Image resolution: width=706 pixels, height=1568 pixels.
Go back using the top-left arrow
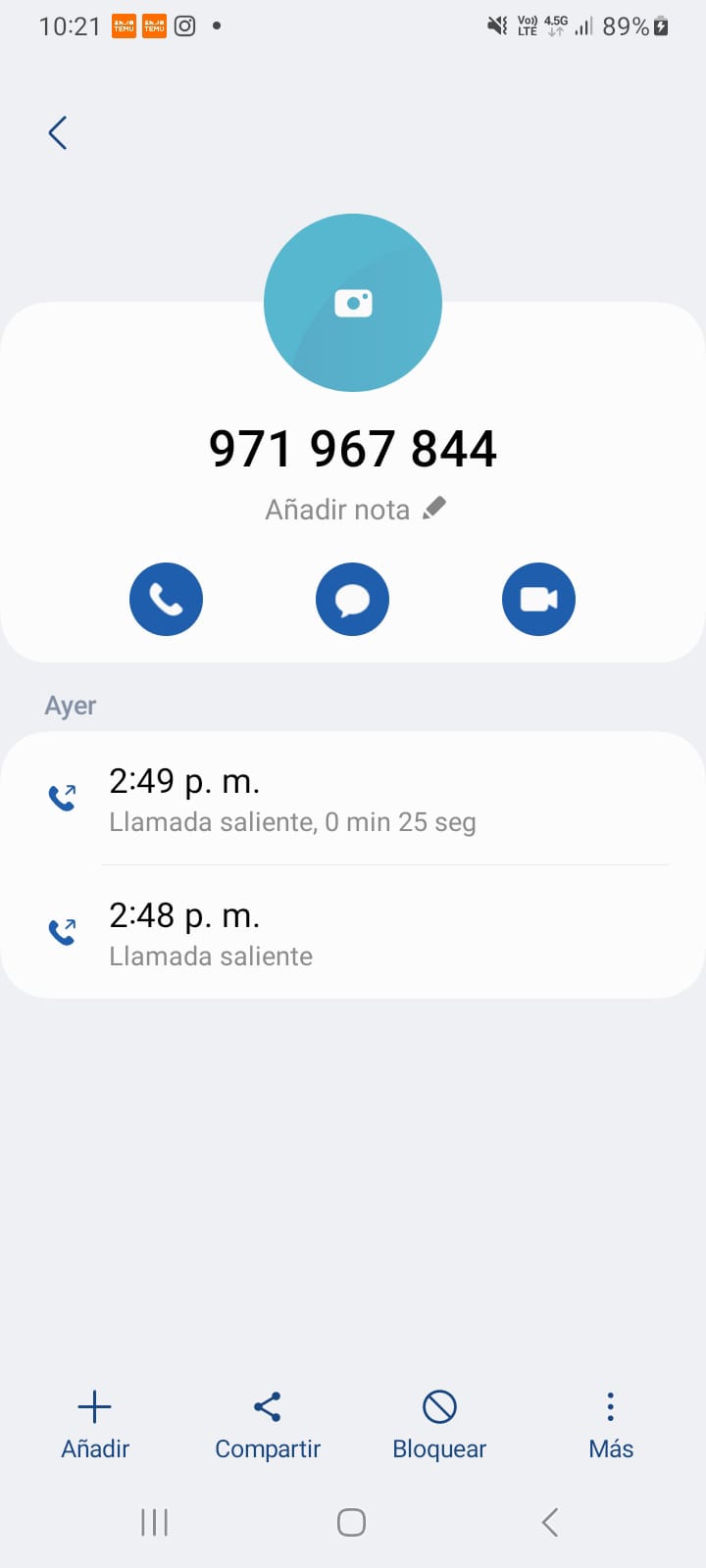[58, 133]
